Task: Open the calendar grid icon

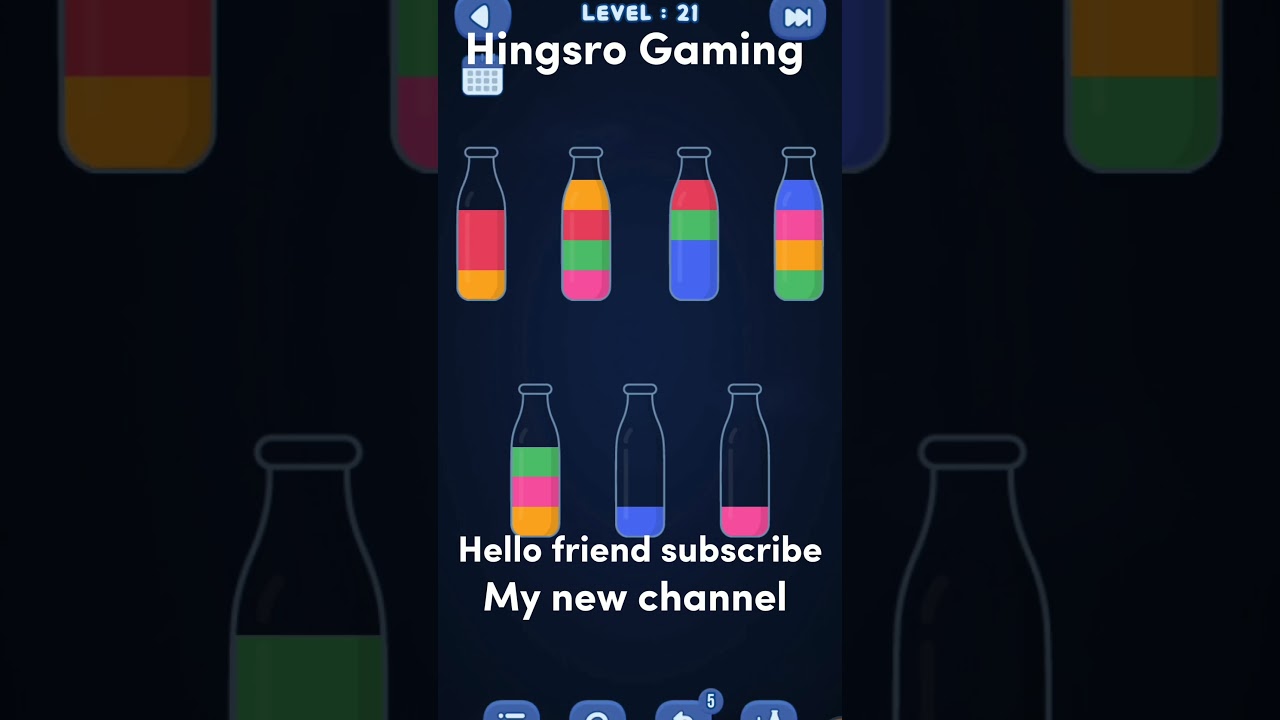Action: pyautogui.click(x=482, y=76)
